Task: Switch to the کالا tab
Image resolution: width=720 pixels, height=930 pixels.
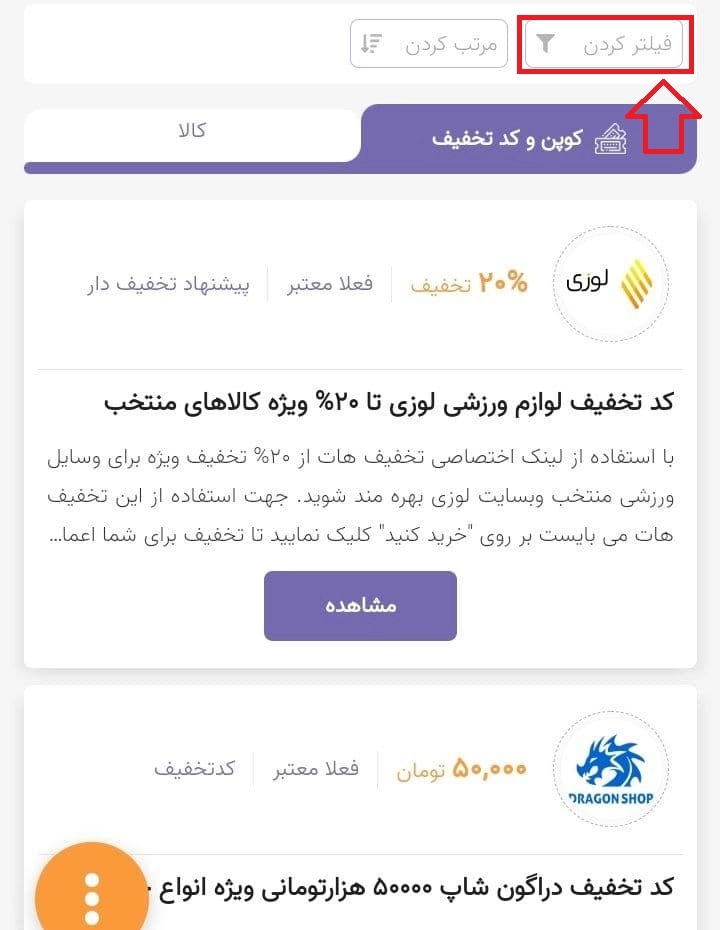Action: tap(190, 131)
